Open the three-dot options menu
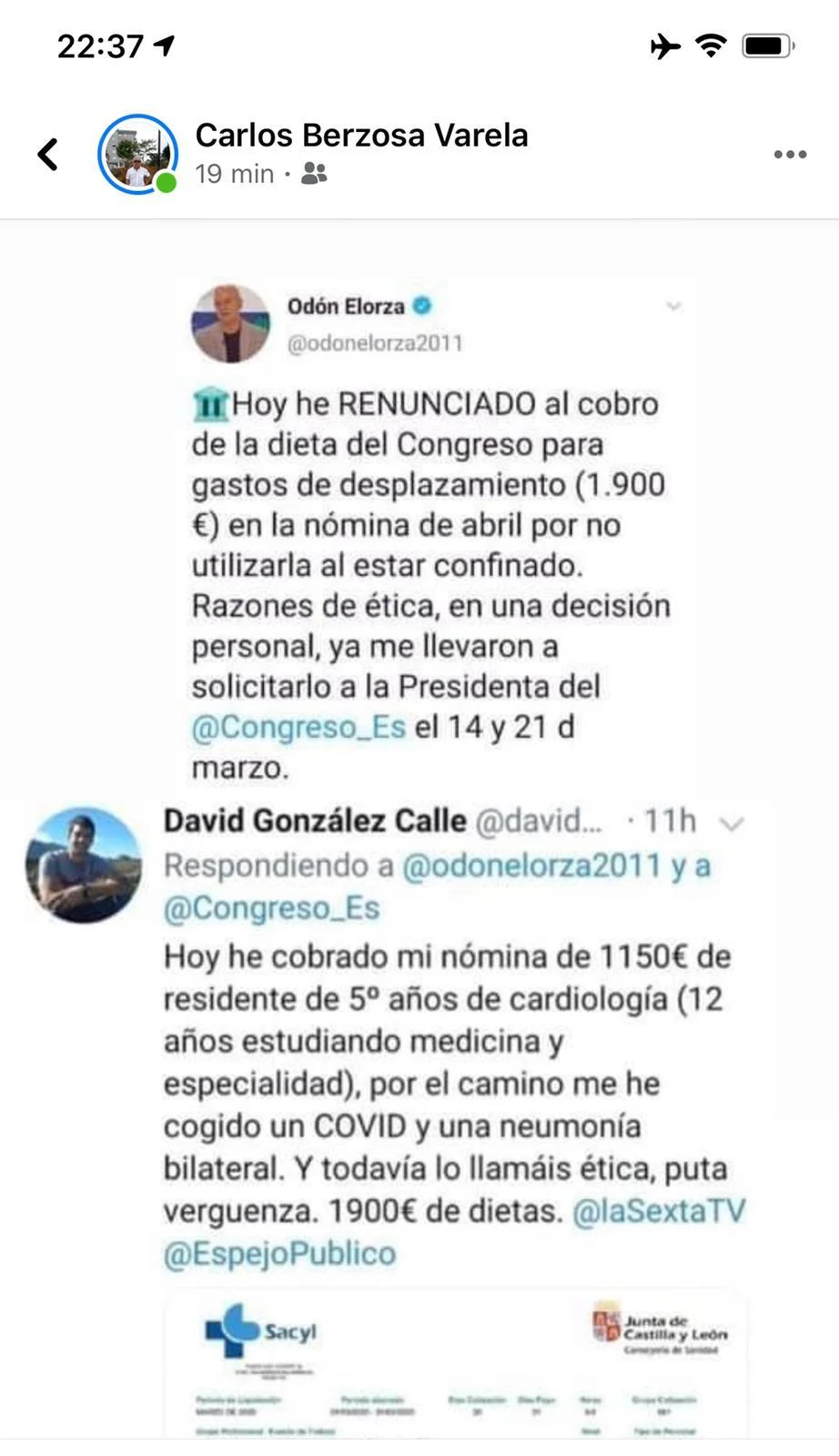Viewport: 839px width, 1456px height. (789, 154)
